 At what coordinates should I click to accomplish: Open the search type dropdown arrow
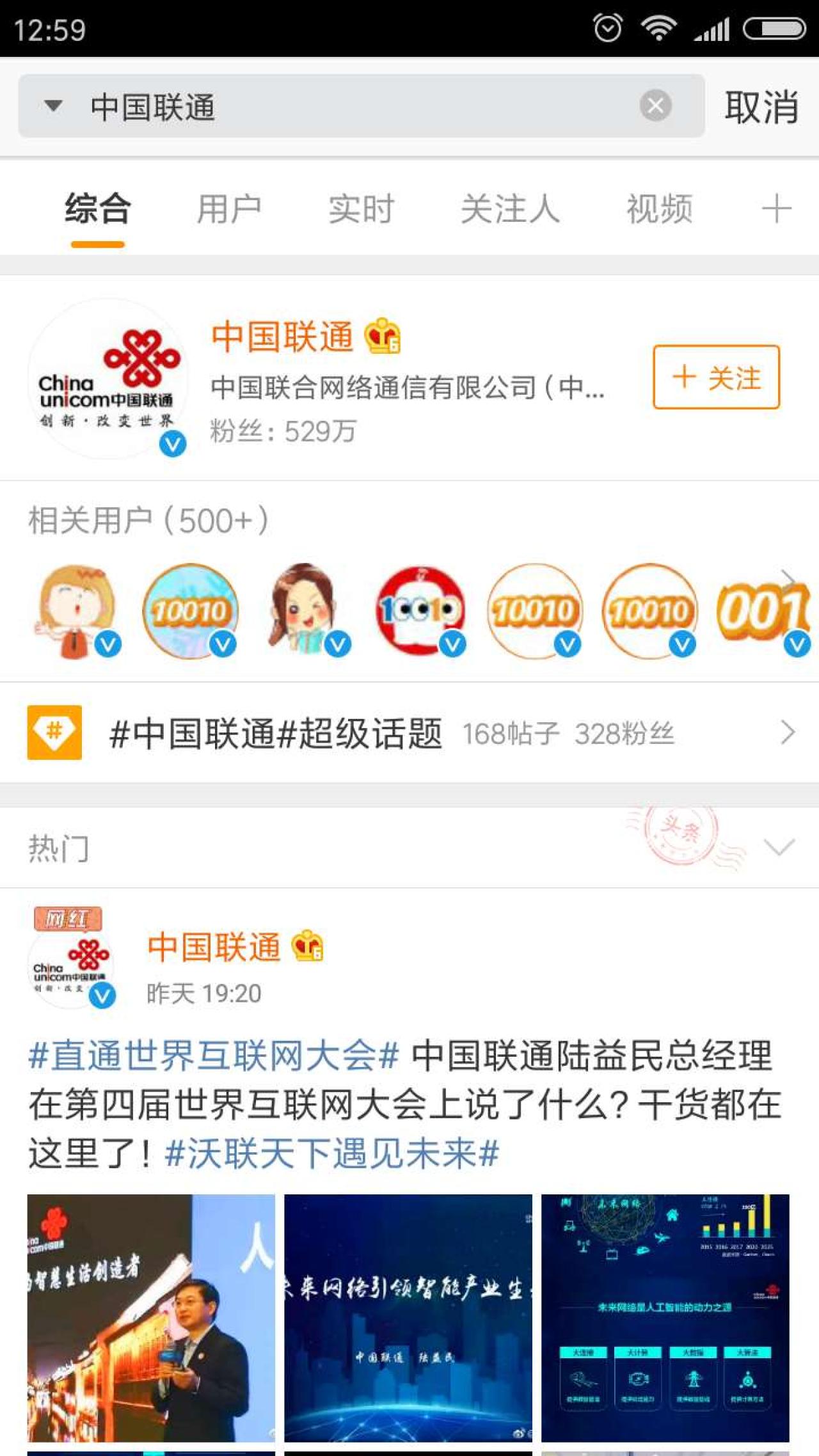tap(53, 106)
